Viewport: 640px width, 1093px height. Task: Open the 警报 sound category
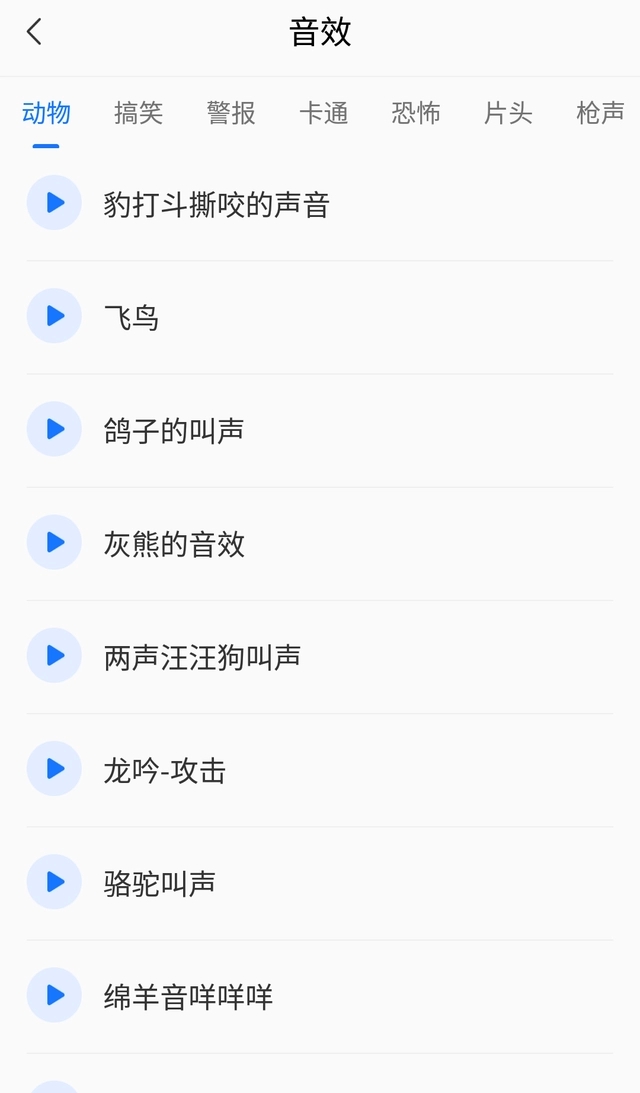point(231,113)
